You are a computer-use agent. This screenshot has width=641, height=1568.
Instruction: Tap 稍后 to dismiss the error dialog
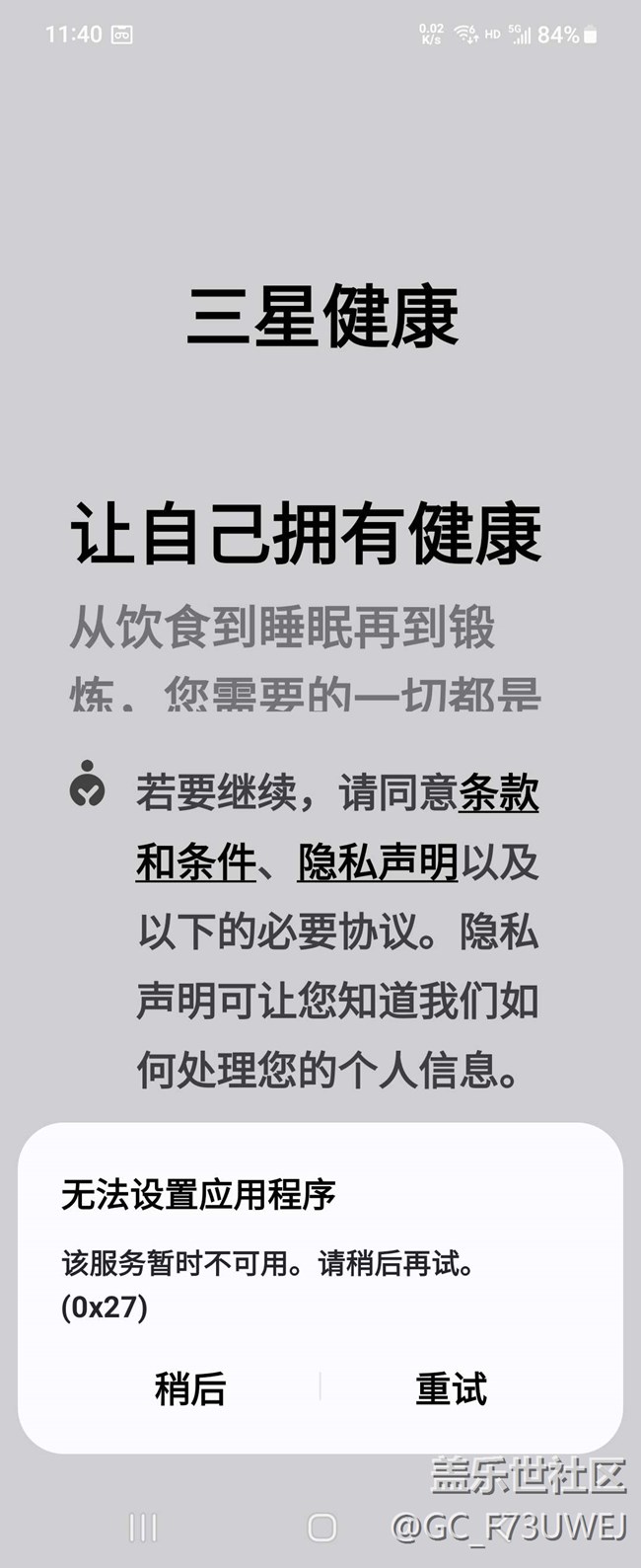pos(190,1388)
